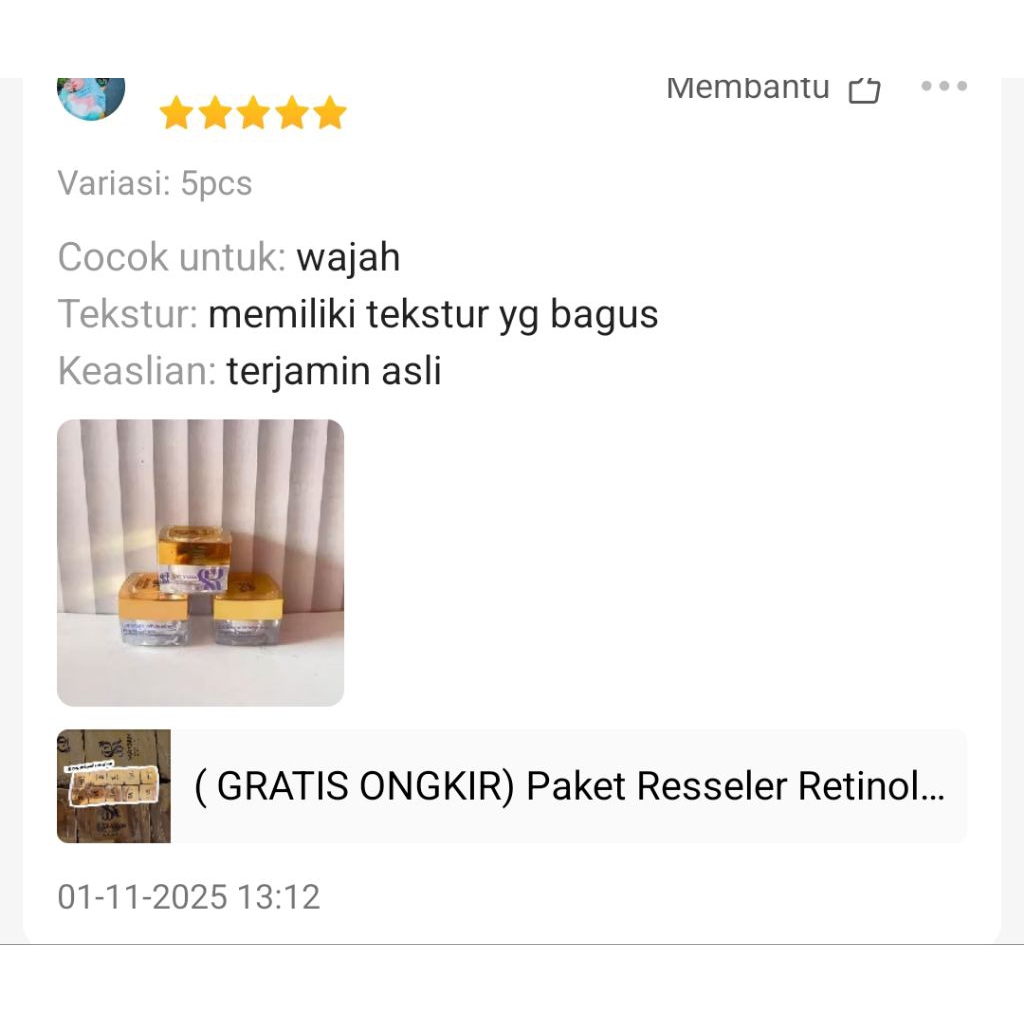
Task: Mark this review as Membantu
Action: coord(864,89)
